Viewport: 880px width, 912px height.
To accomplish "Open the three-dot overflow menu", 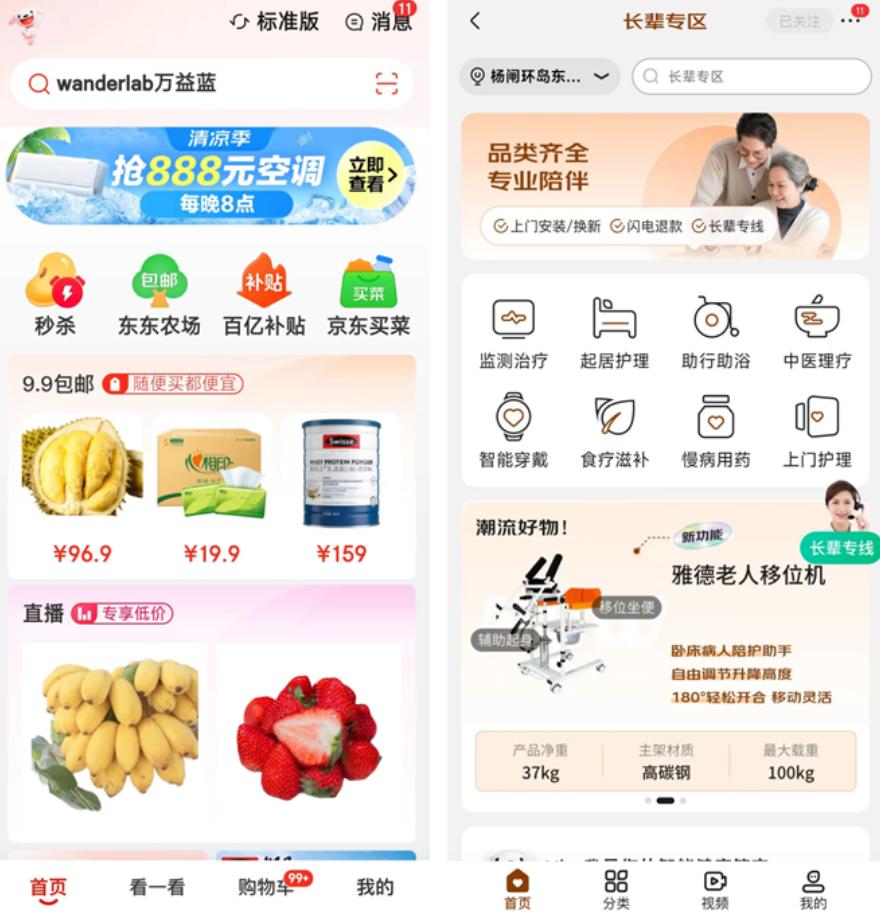I will [850, 21].
